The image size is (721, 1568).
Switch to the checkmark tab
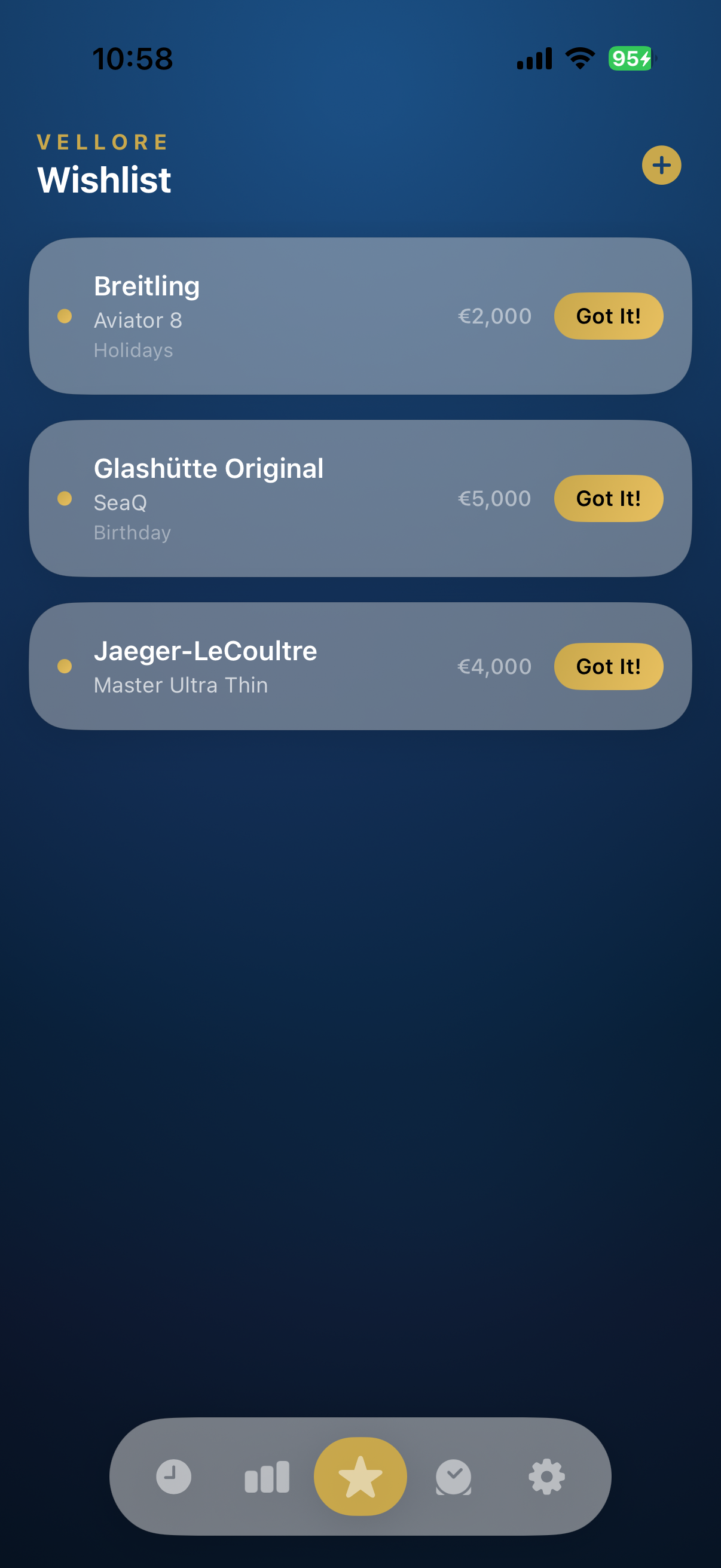click(453, 1477)
